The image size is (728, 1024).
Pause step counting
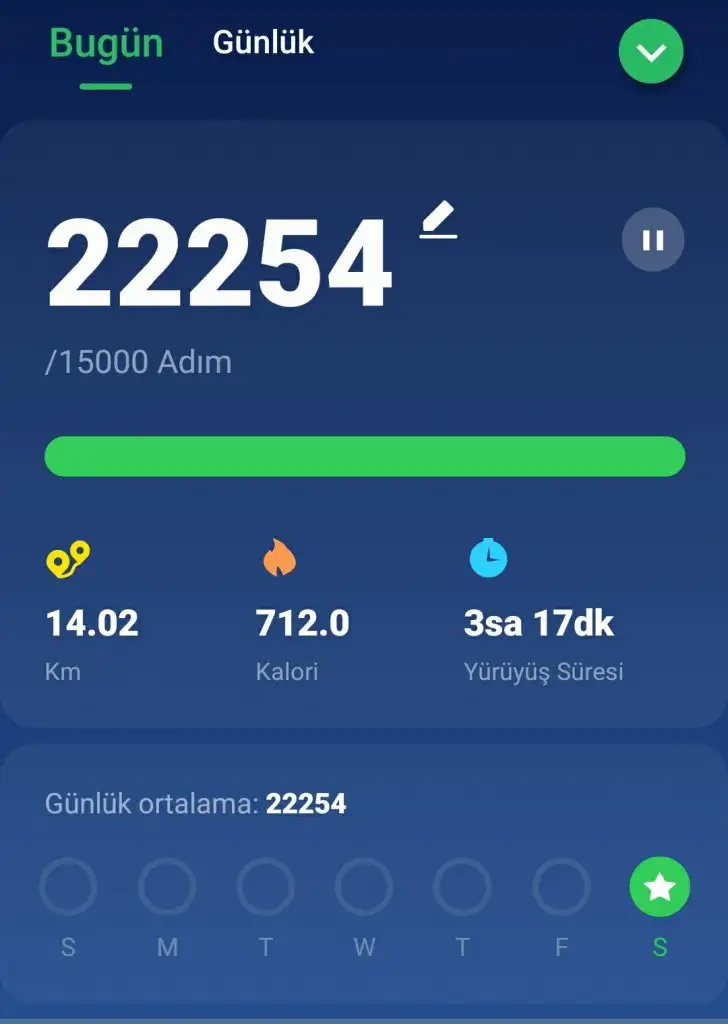tap(653, 240)
